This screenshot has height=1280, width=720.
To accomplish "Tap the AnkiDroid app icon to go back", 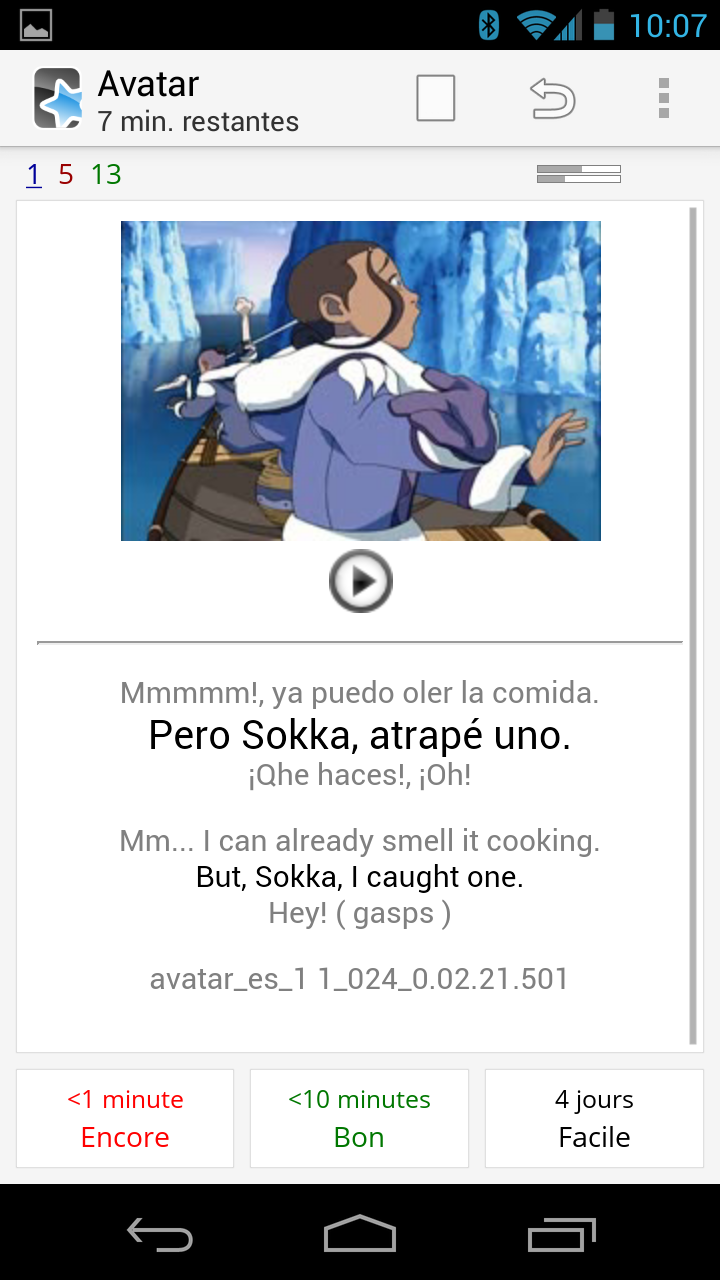I will pos(58,98).
